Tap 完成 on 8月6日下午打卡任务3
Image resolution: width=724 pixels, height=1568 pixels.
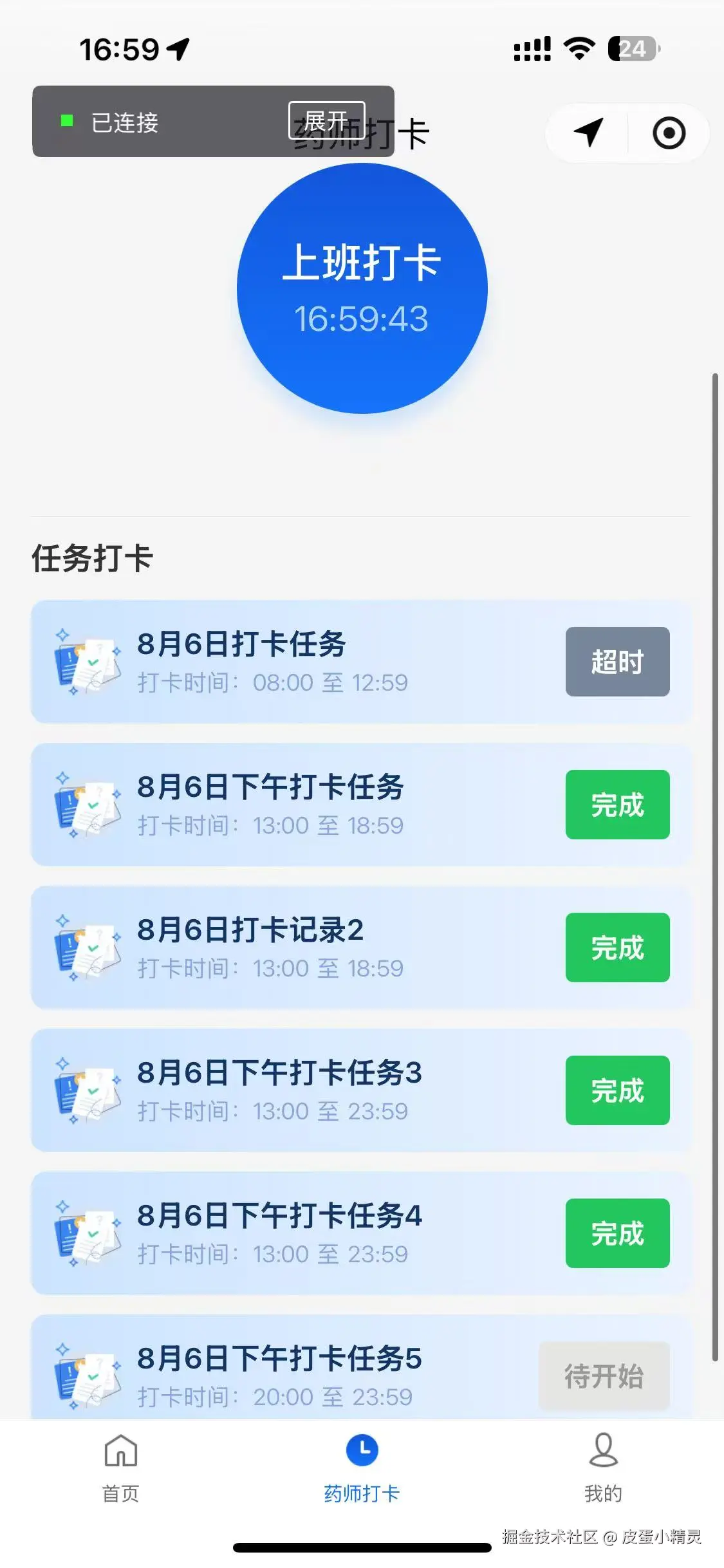[617, 1090]
